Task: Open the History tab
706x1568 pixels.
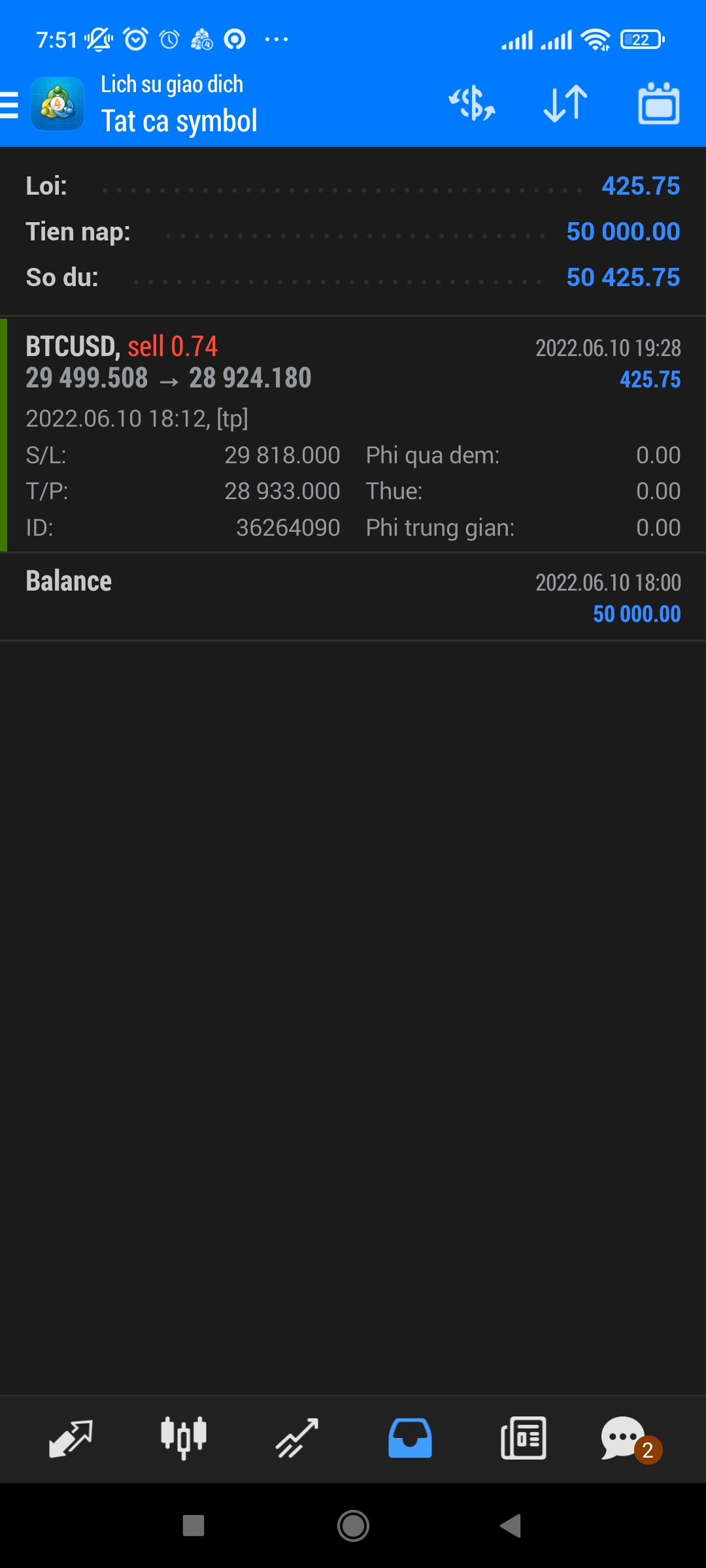Action: (410, 1439)
